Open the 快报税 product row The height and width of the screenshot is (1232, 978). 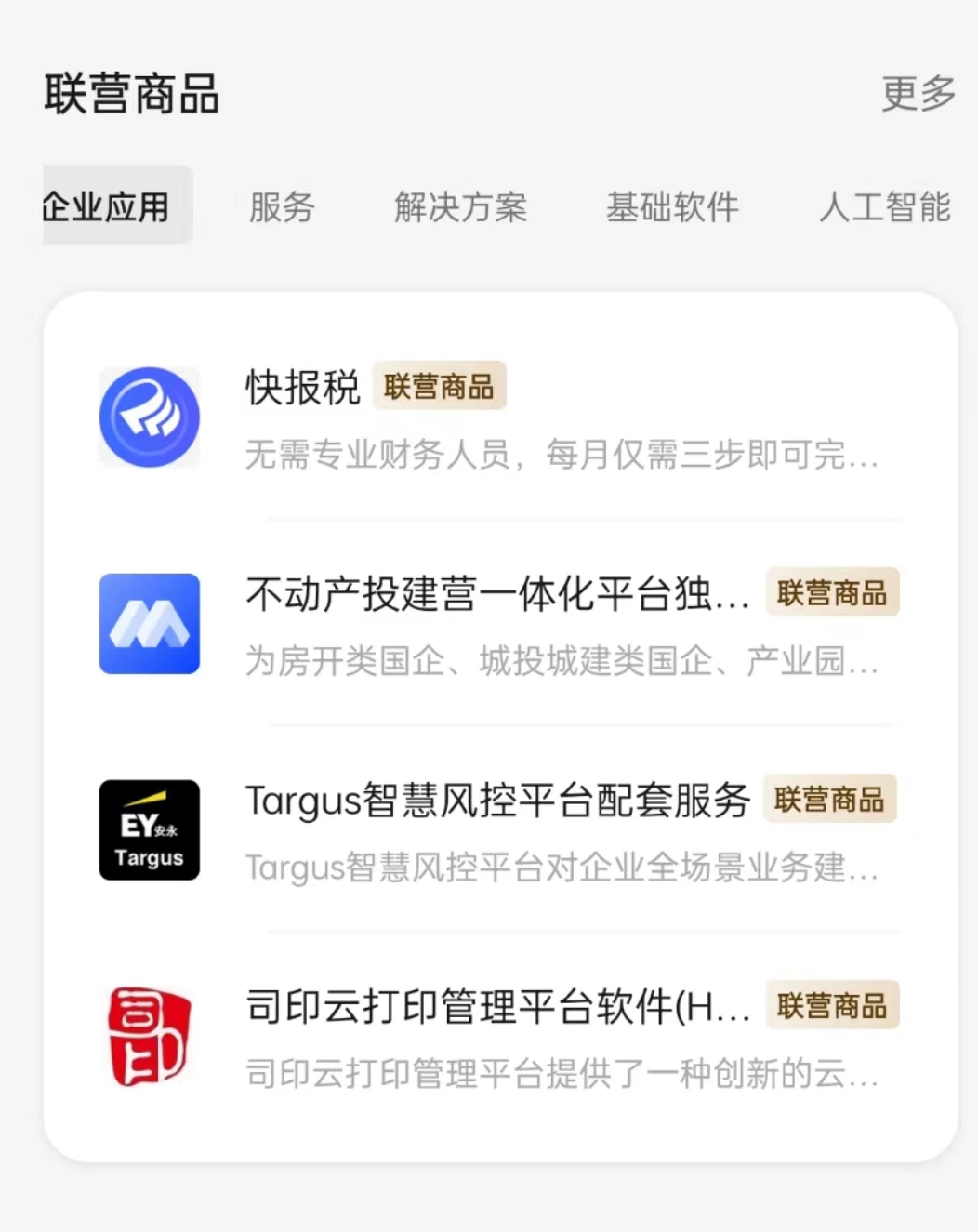click(x=500, y=417)
